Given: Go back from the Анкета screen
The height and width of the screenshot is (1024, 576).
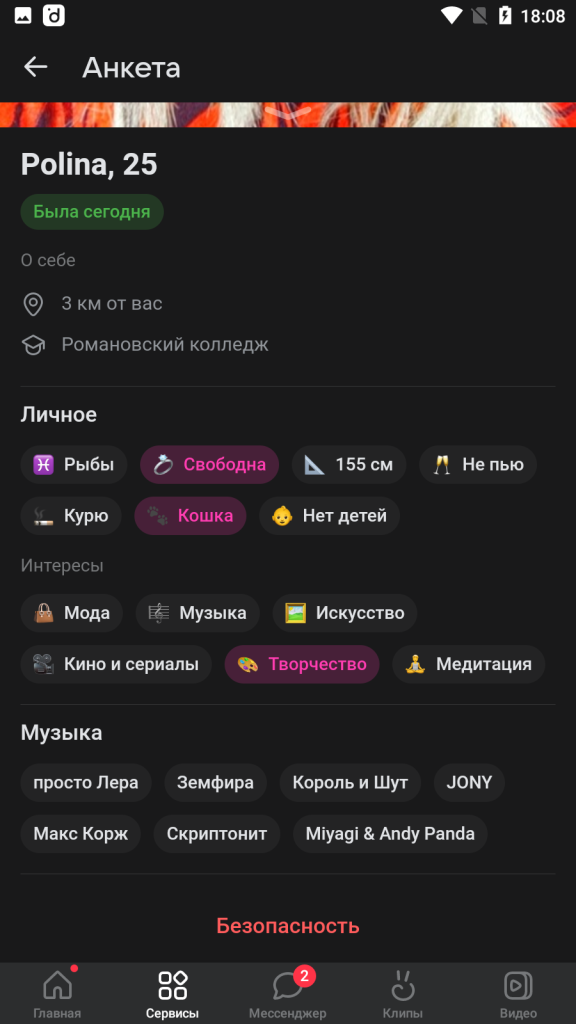Looking at the screenshot, I should 36,67.
